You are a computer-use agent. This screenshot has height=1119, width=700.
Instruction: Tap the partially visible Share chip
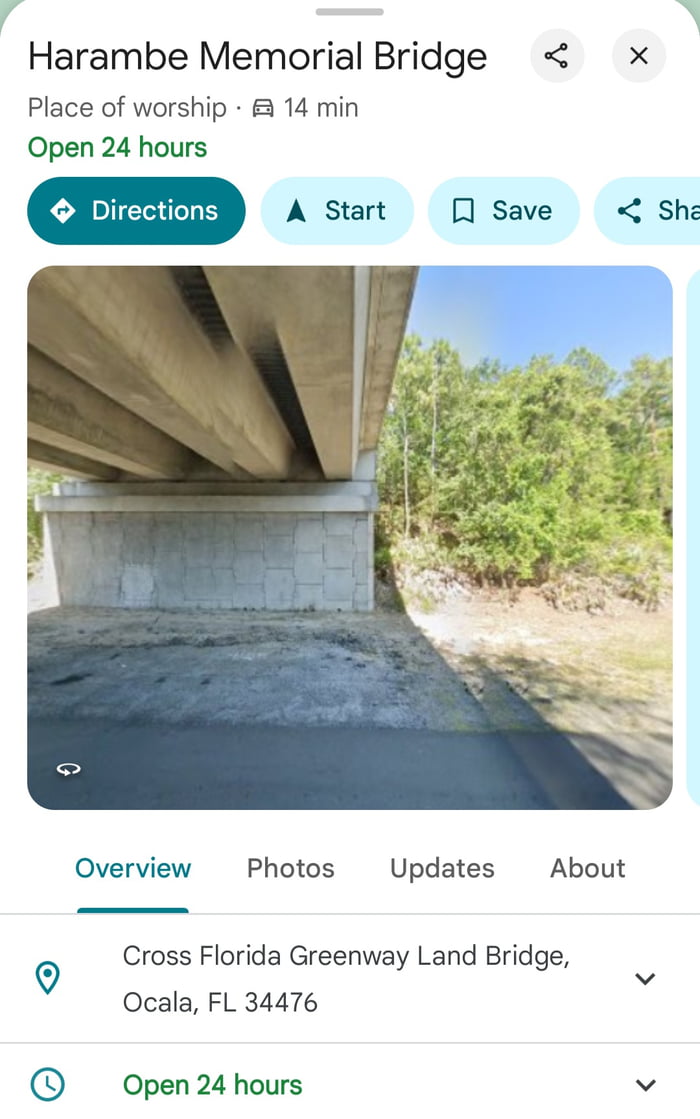pyautogui.click(x=655, y=211)
